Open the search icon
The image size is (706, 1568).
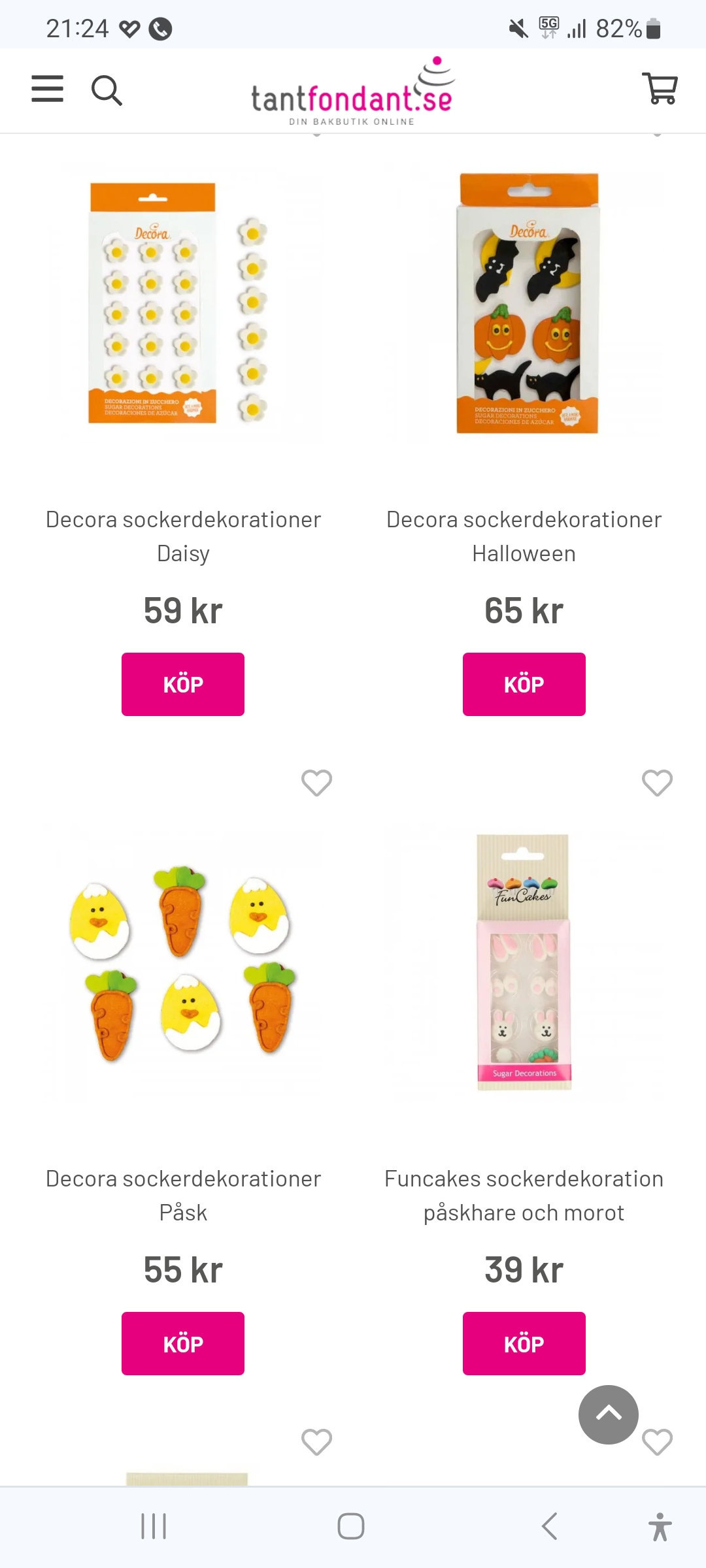coord(107,90)
